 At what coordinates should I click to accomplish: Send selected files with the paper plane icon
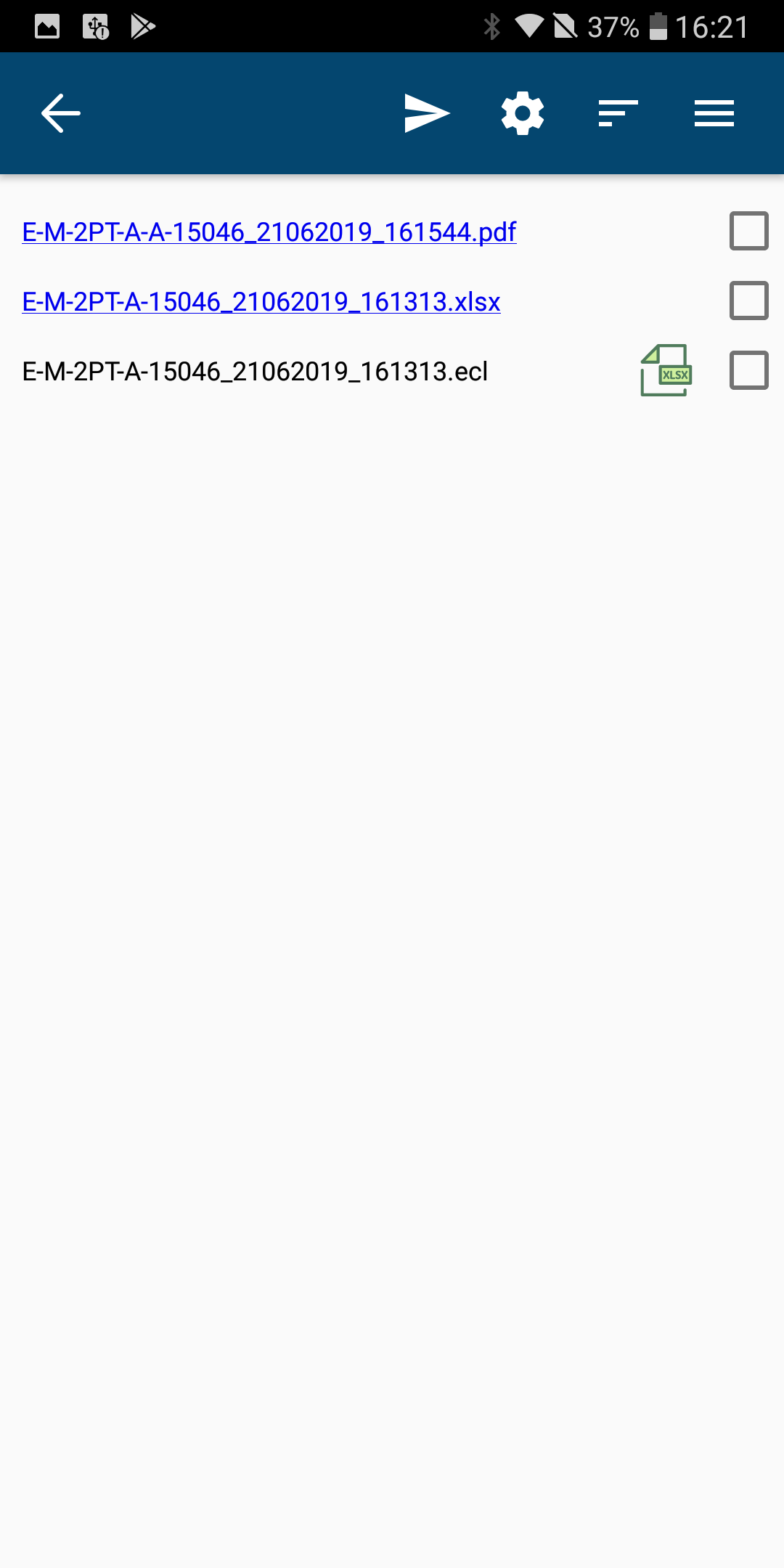pyautogui.click(x=427, y=113)
